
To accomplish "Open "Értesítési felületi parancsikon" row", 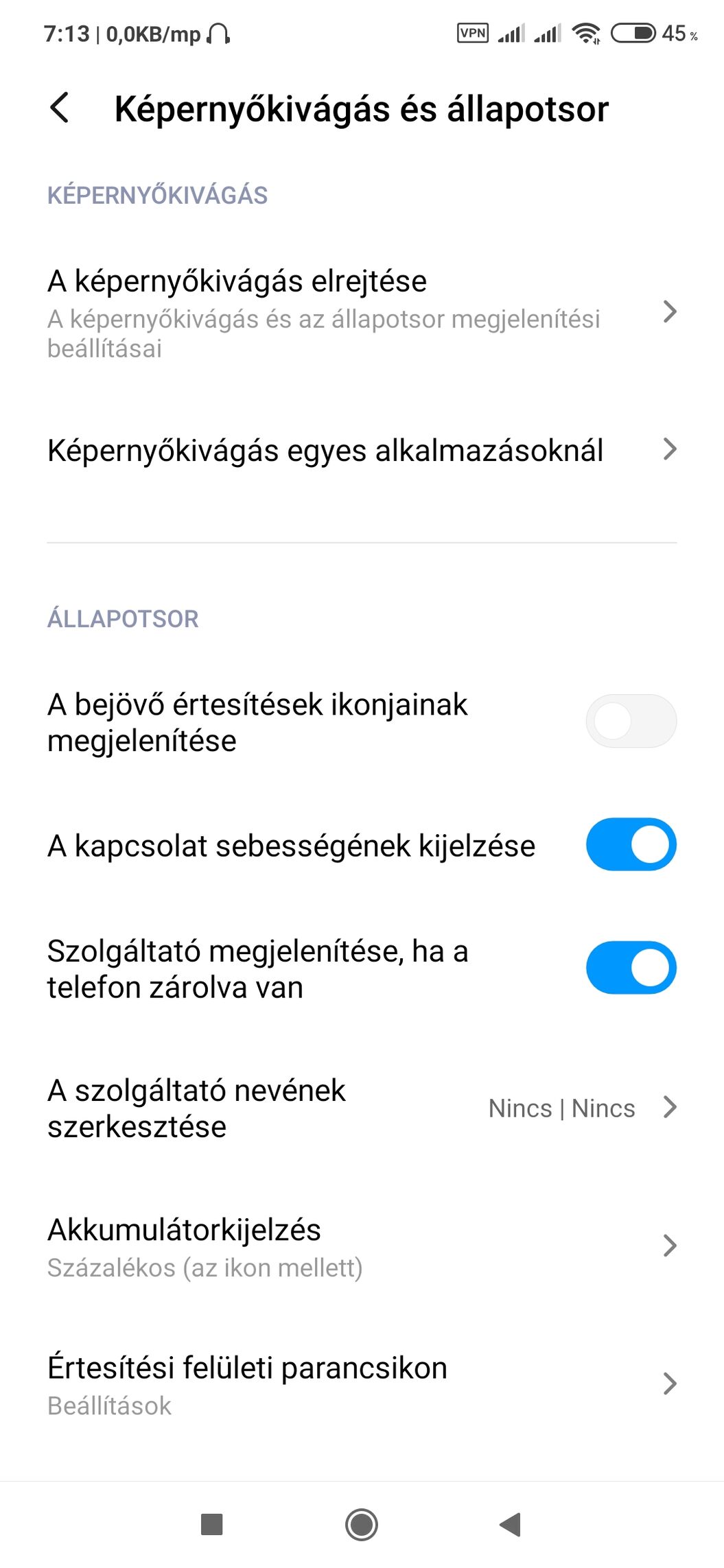I will (x=361, y=1384).
